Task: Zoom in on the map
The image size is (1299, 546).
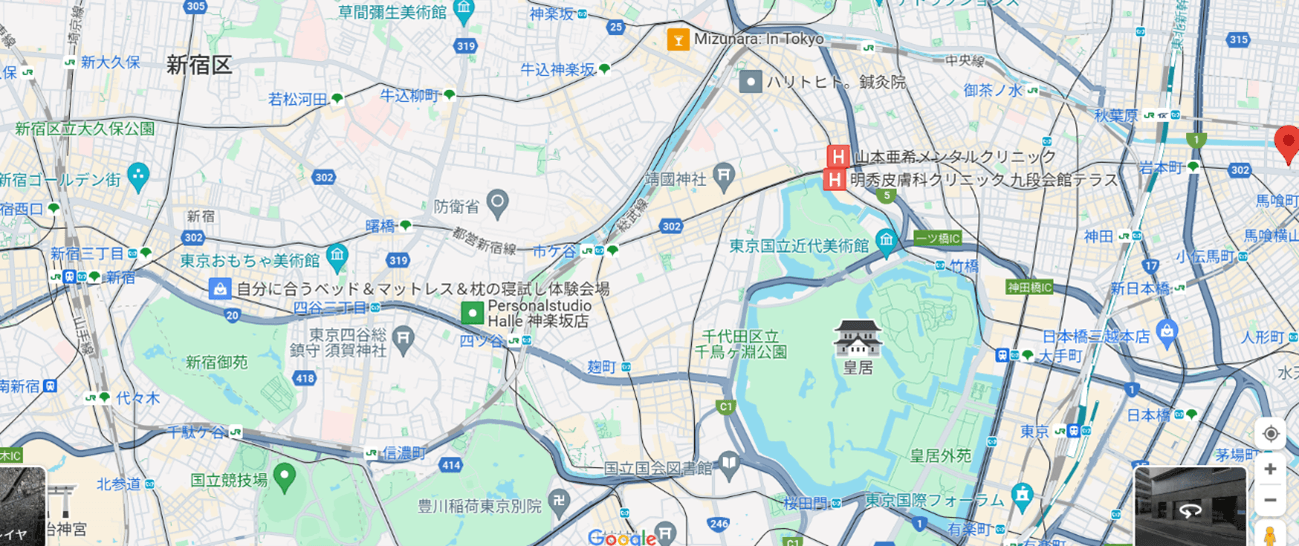Action: click(1270, 469)
